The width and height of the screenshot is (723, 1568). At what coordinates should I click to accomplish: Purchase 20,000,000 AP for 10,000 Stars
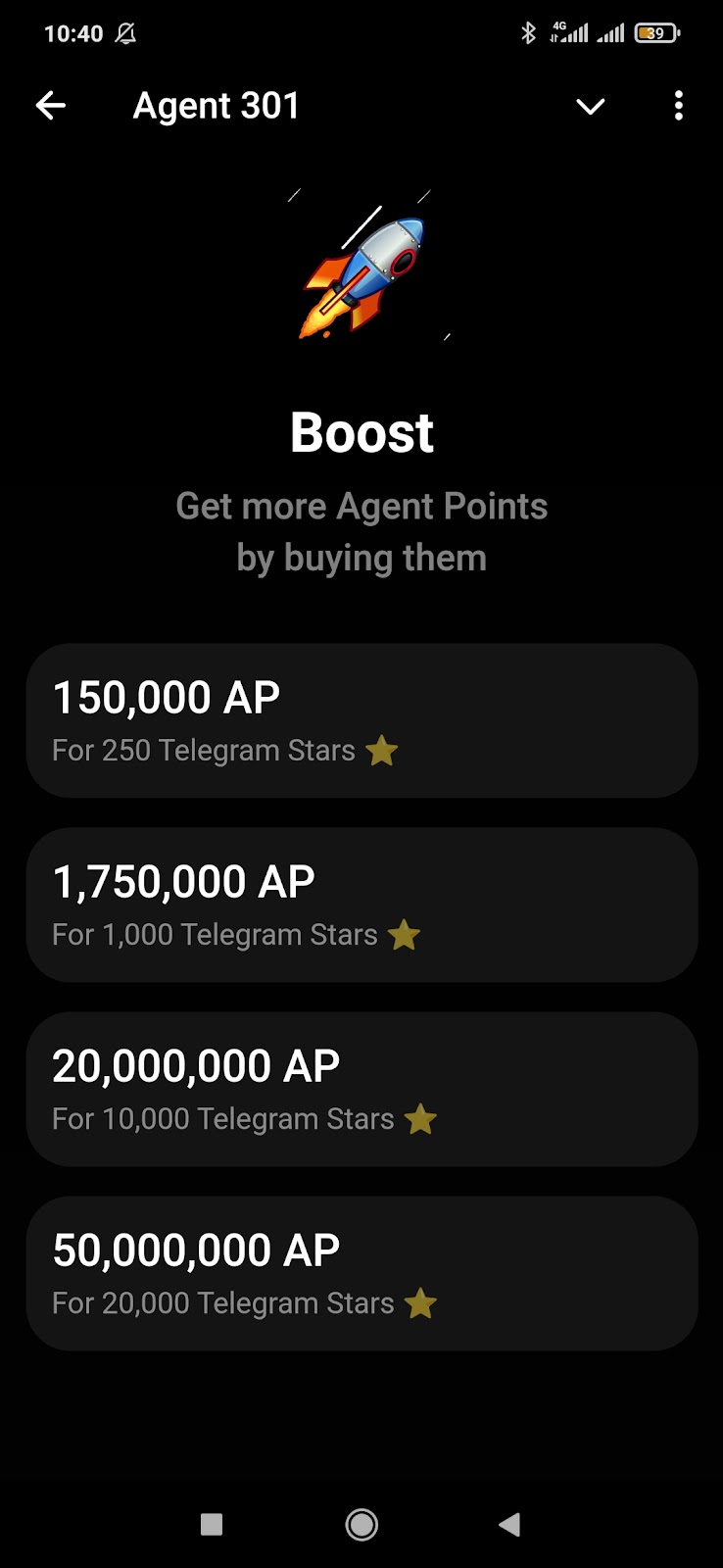point(361,1090)
